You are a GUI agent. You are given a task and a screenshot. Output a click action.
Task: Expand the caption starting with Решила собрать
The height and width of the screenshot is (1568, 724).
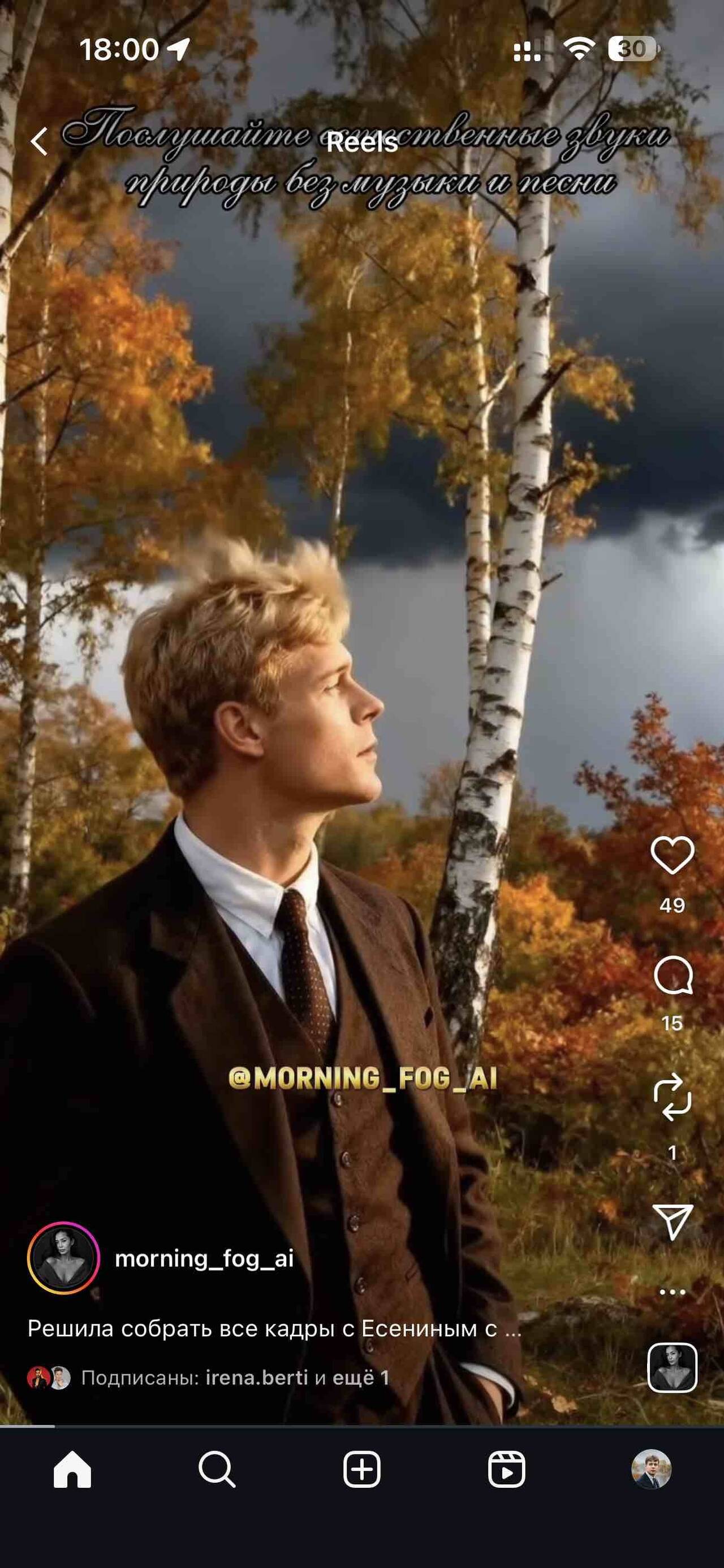point(274,1328)
